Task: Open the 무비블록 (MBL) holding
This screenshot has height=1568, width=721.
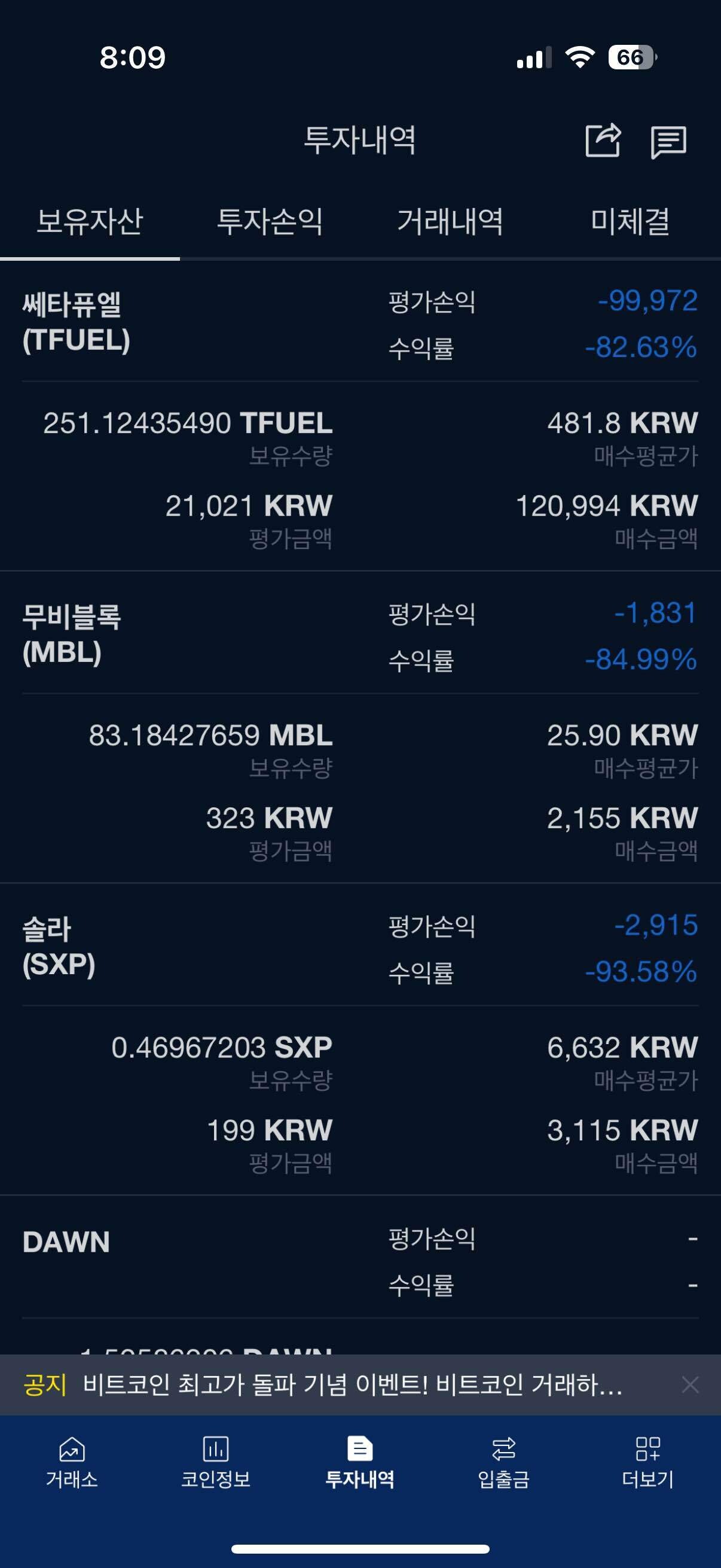Action: click(72, 635)
